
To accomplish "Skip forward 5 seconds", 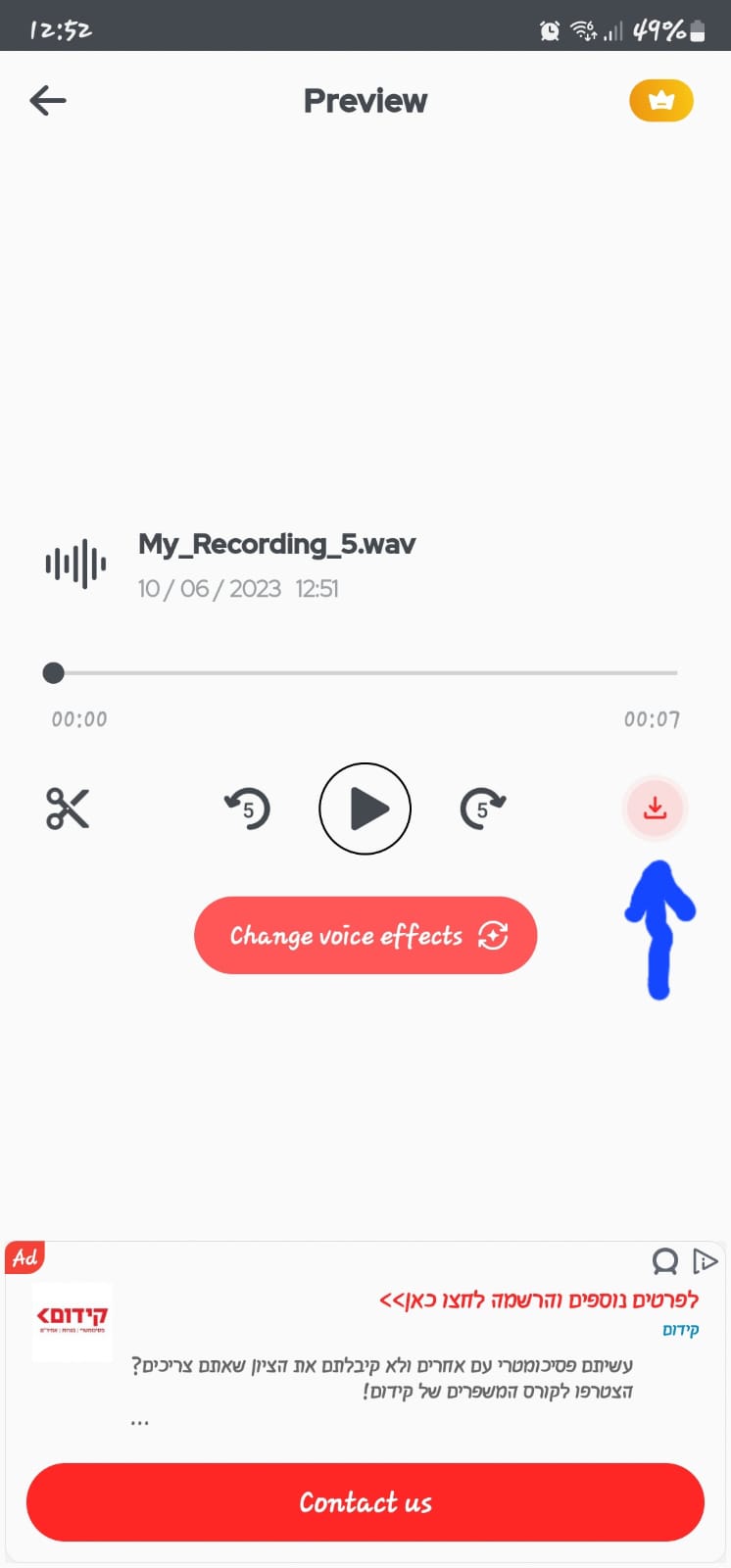I will click(482, 808).
